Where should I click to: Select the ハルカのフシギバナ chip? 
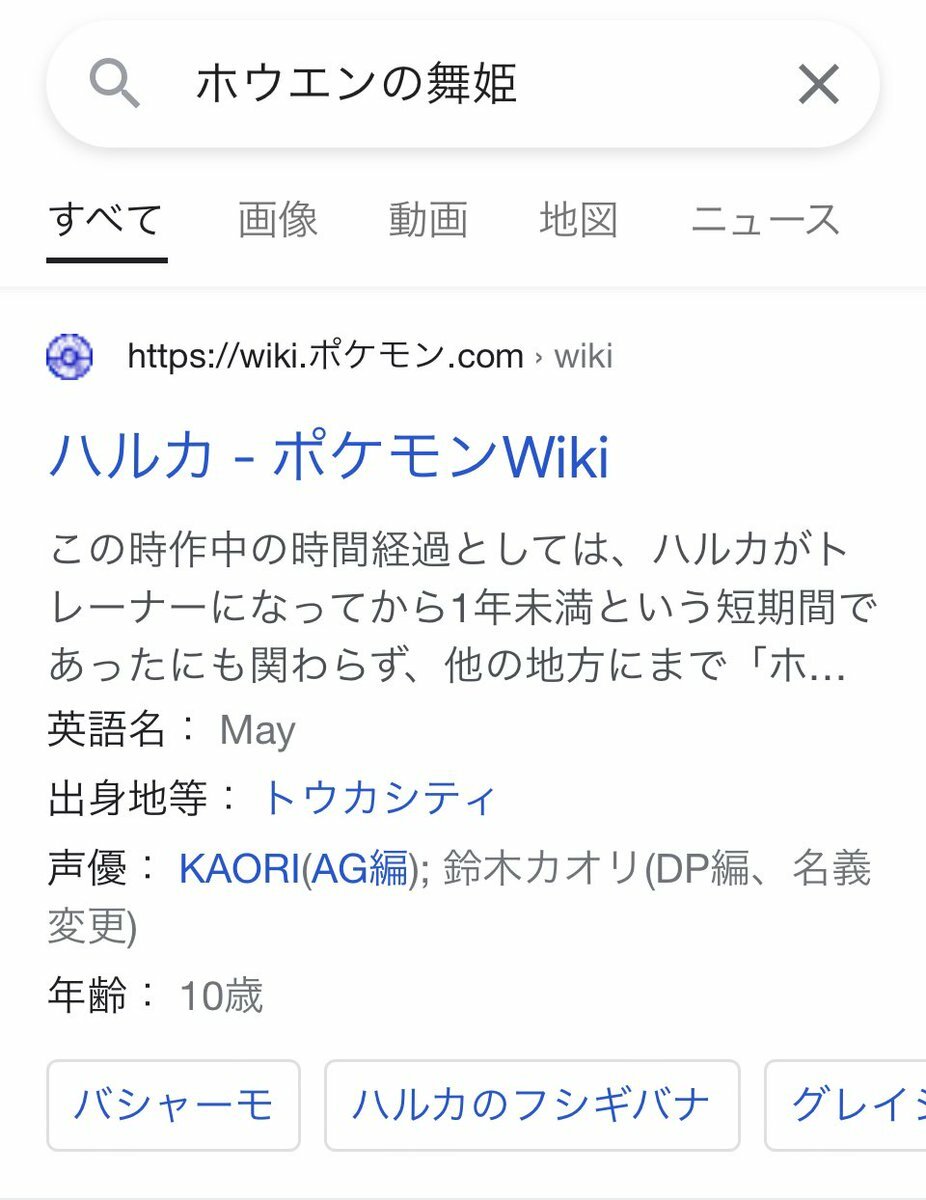tap(531, 1105)
